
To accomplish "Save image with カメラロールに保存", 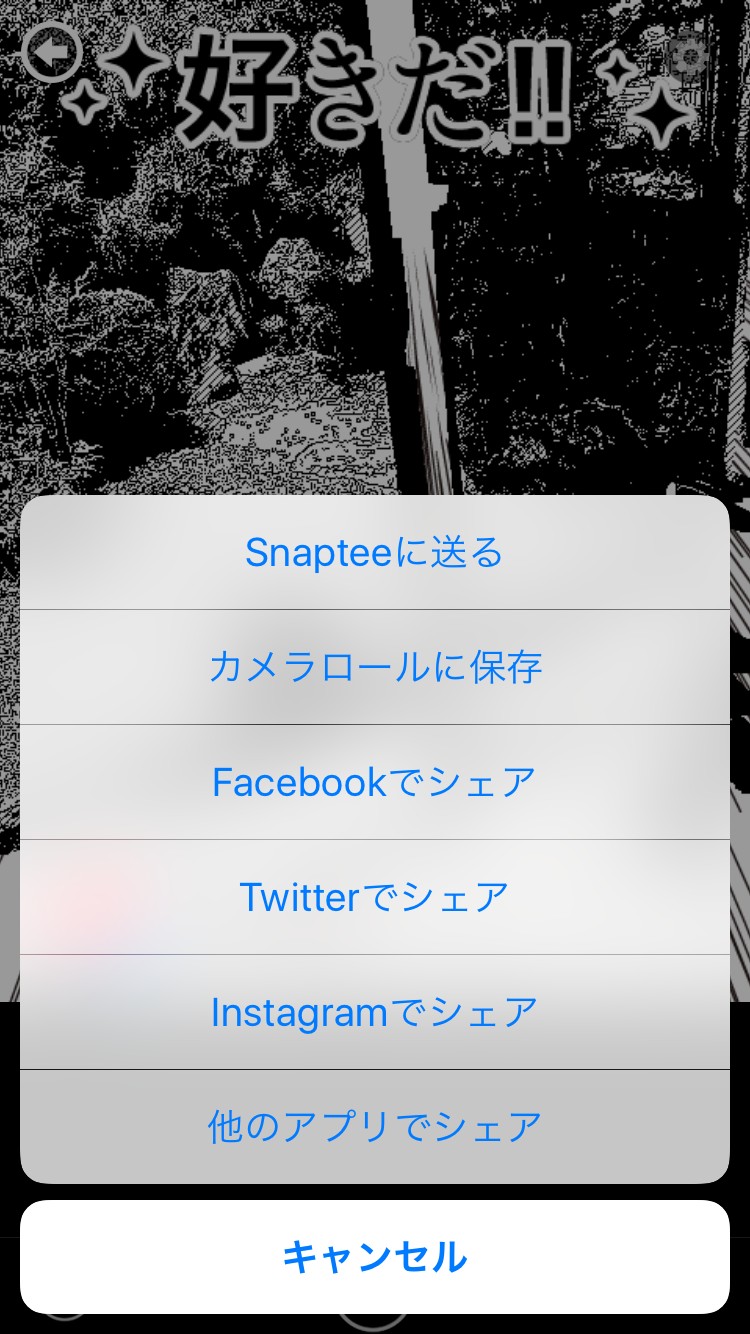I will (375, 667).
